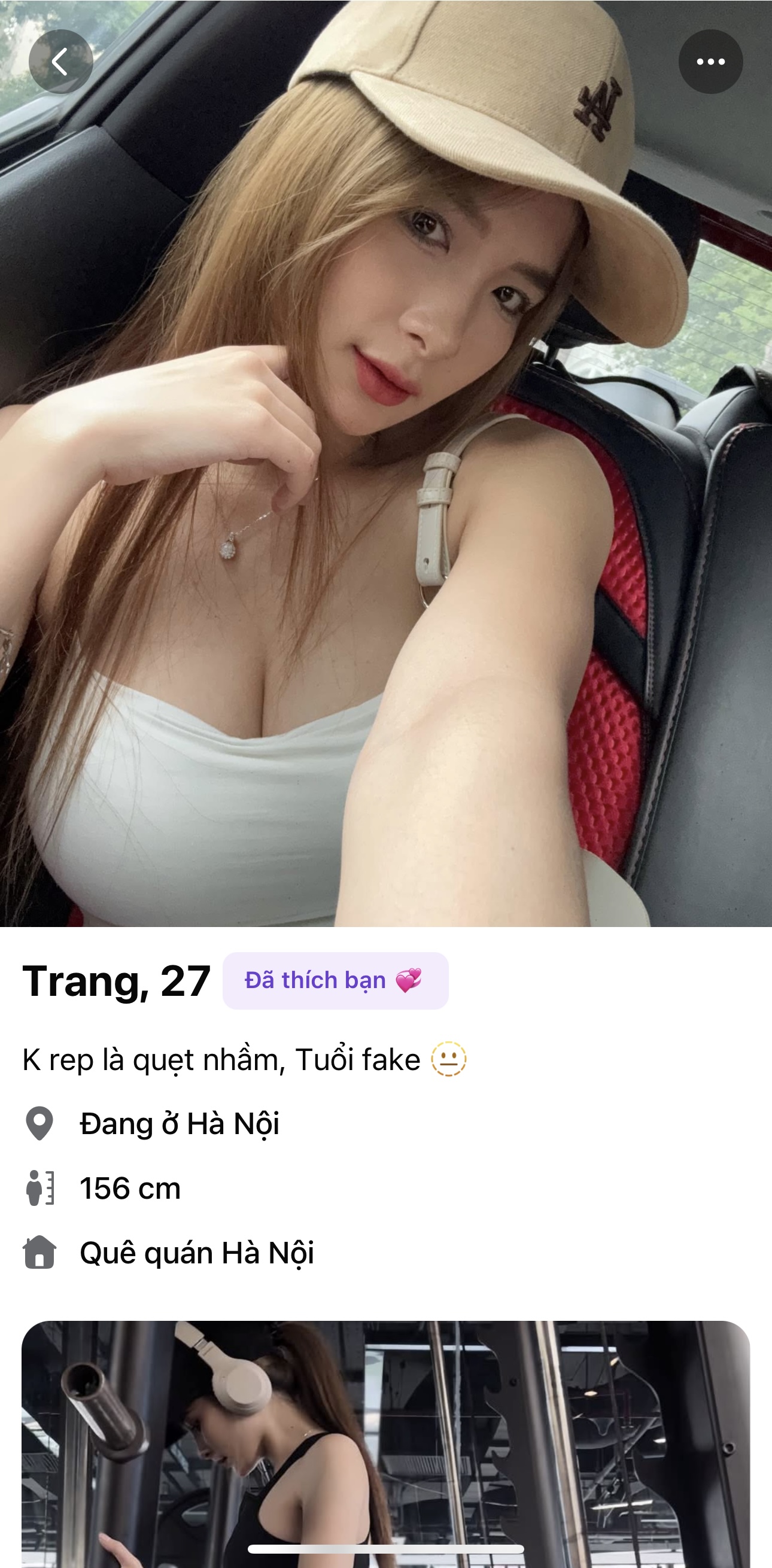Open the three-dot overflow menu
The image size is (772, 1568).
pos(710,62)
